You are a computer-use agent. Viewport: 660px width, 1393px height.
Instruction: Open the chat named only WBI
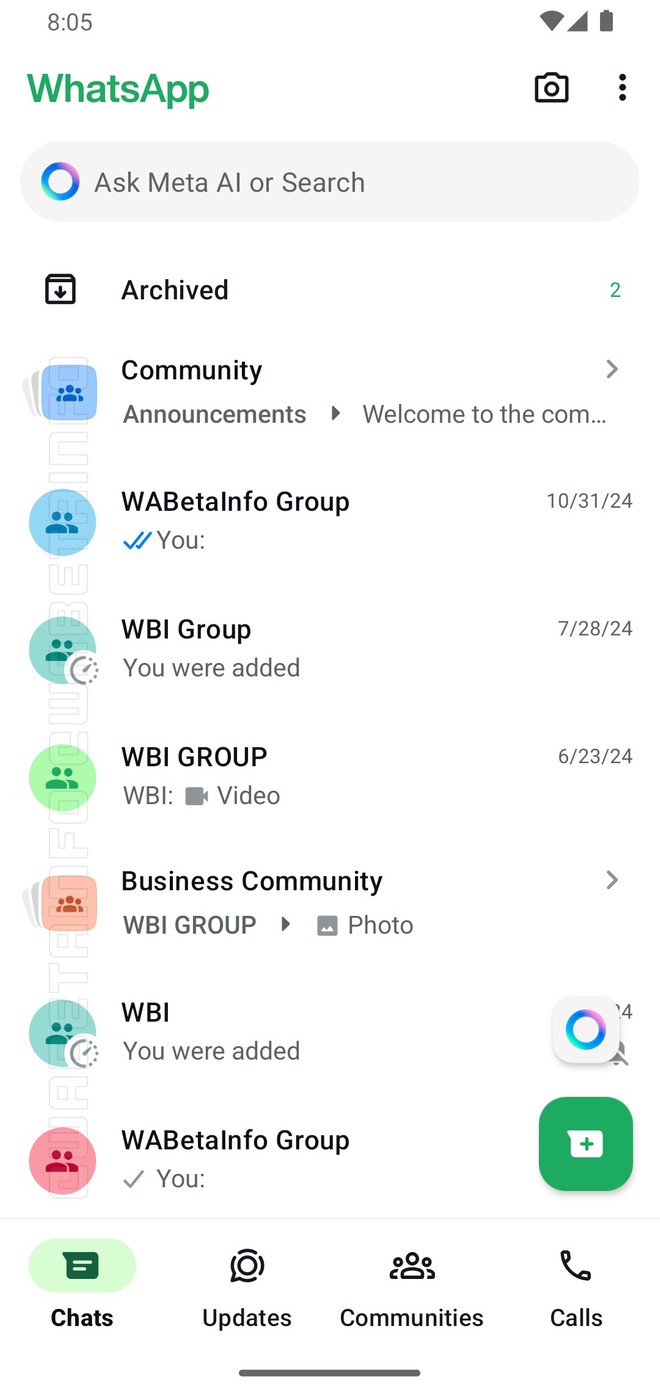300,1031
